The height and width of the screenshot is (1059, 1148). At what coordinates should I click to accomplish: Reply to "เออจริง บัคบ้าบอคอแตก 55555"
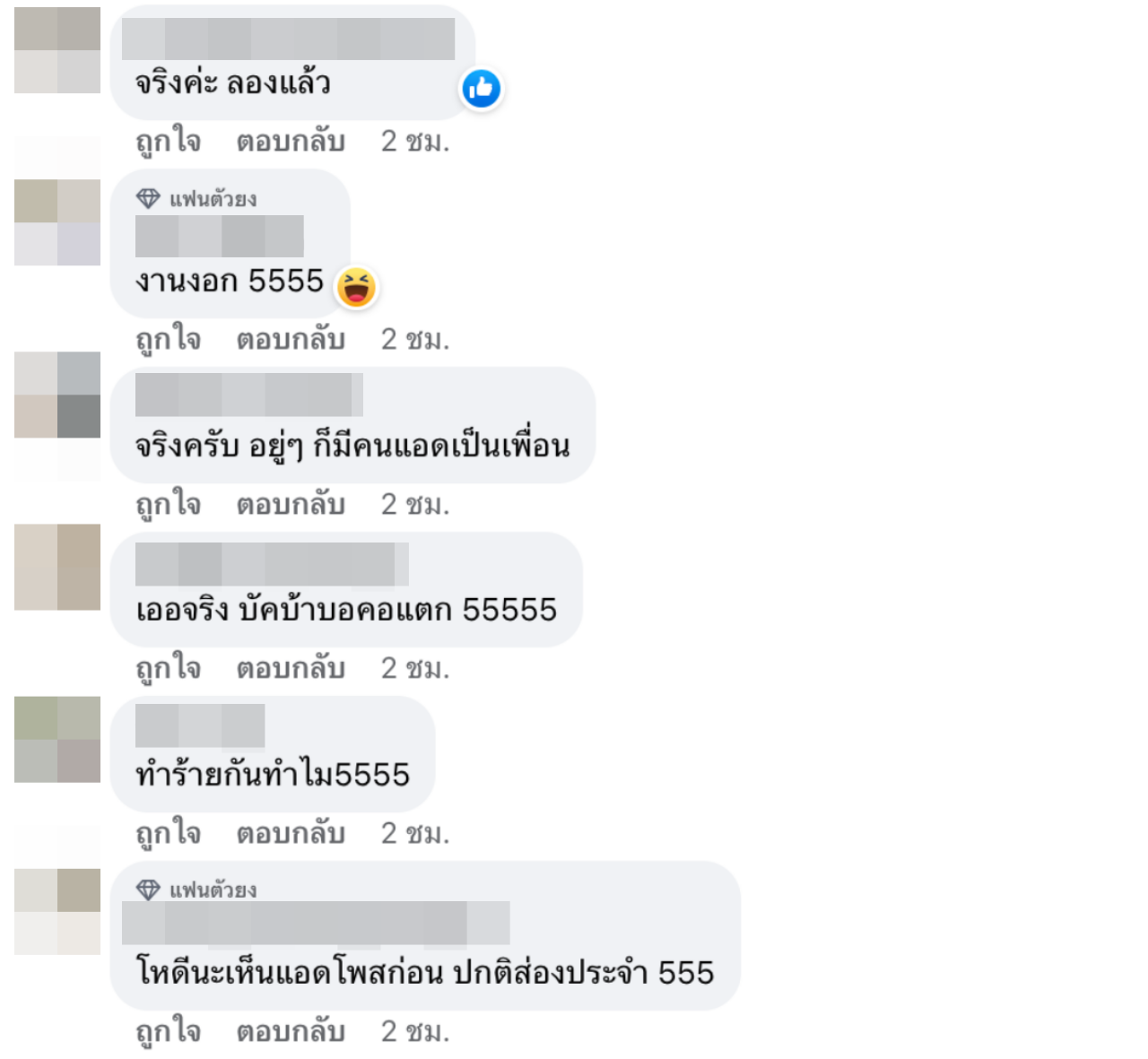tap(291, 669)
